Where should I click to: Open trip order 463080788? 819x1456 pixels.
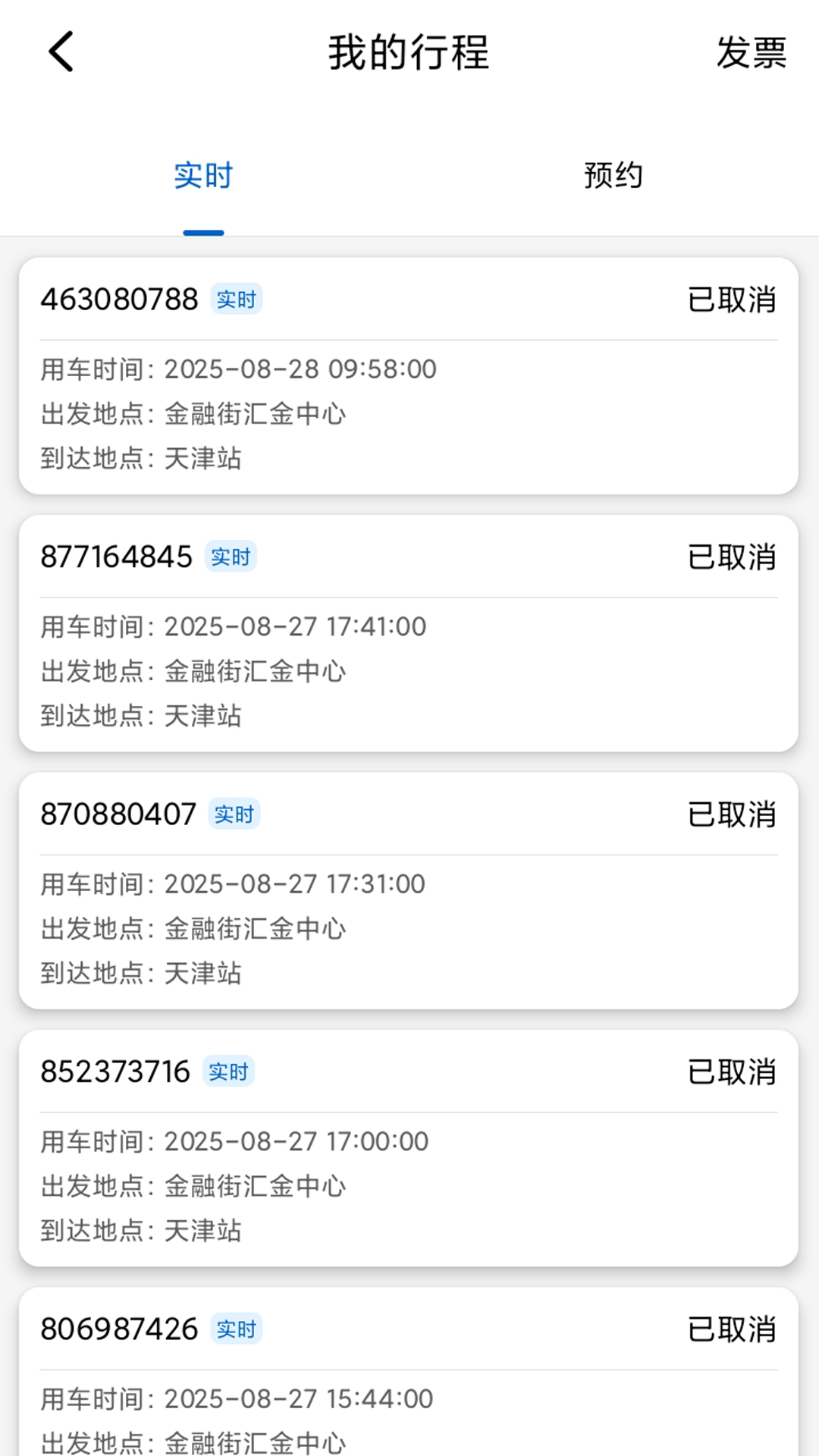point(408,376)
